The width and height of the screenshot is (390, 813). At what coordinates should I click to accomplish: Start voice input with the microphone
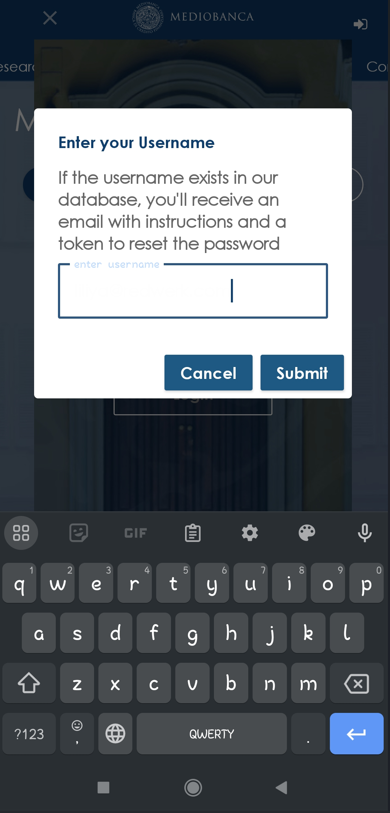click(x=365, y=533)
